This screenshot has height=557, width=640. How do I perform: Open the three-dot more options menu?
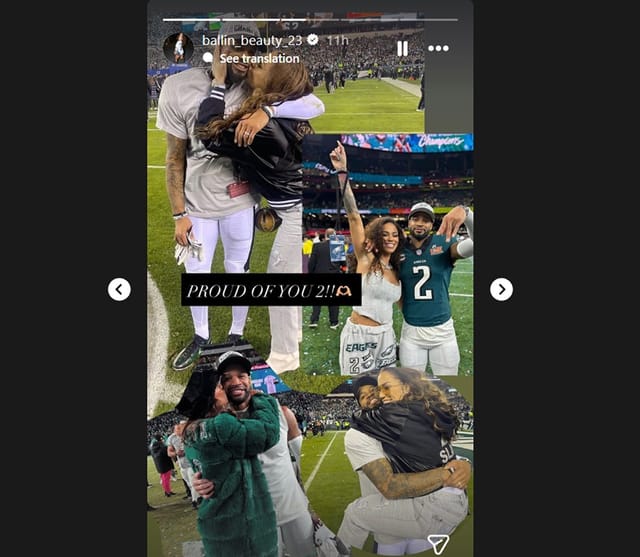coord(438,48)
